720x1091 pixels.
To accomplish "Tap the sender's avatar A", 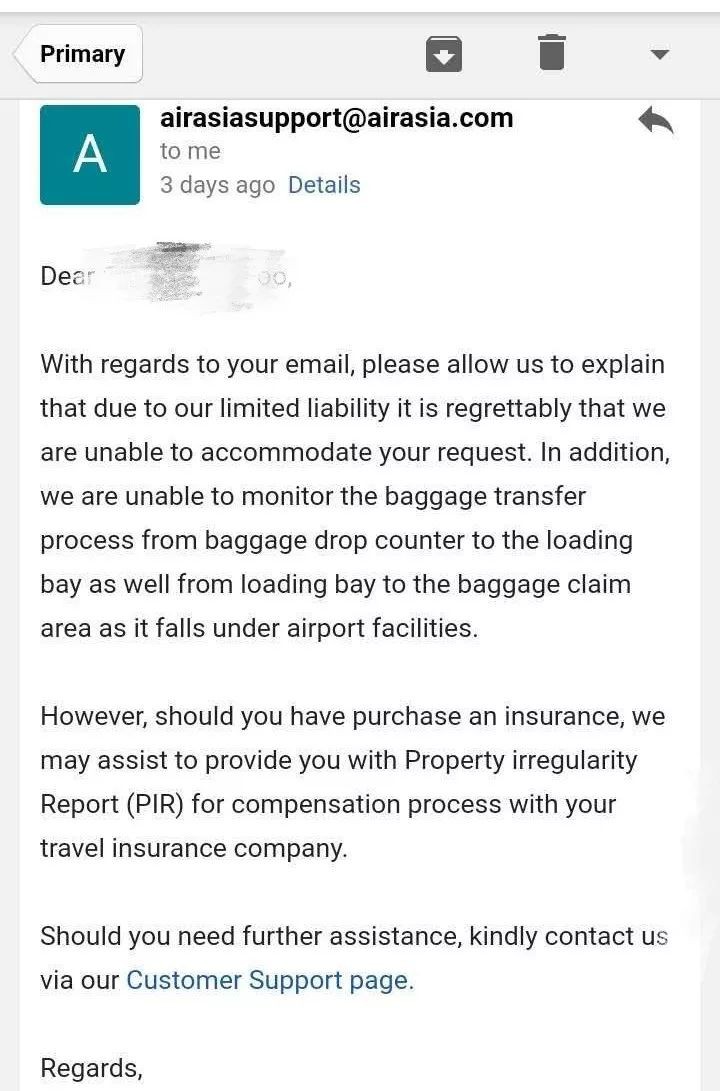I will tap(90, 155).
